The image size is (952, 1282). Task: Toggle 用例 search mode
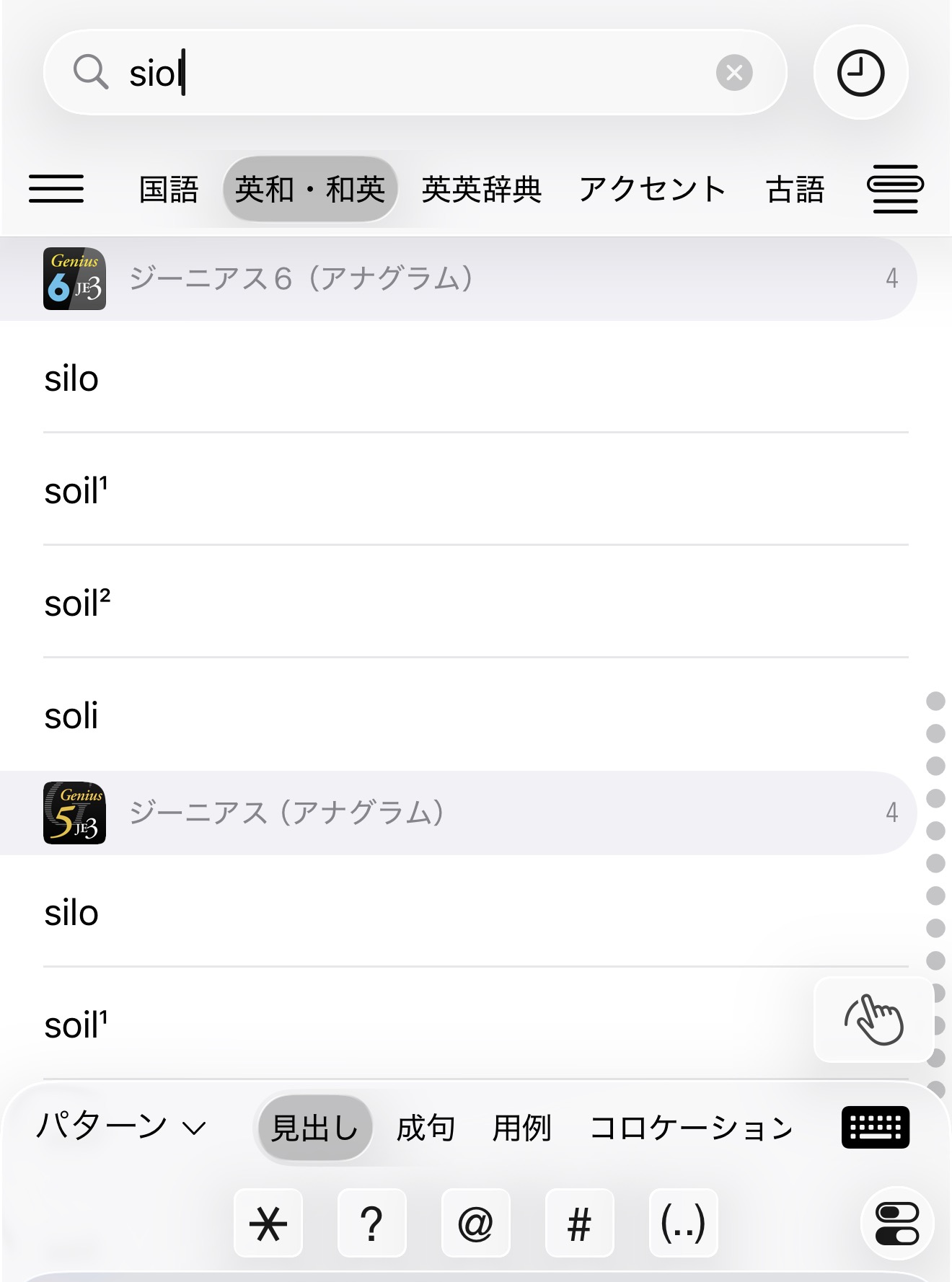pyautogui.click(x=521, y=1128)
